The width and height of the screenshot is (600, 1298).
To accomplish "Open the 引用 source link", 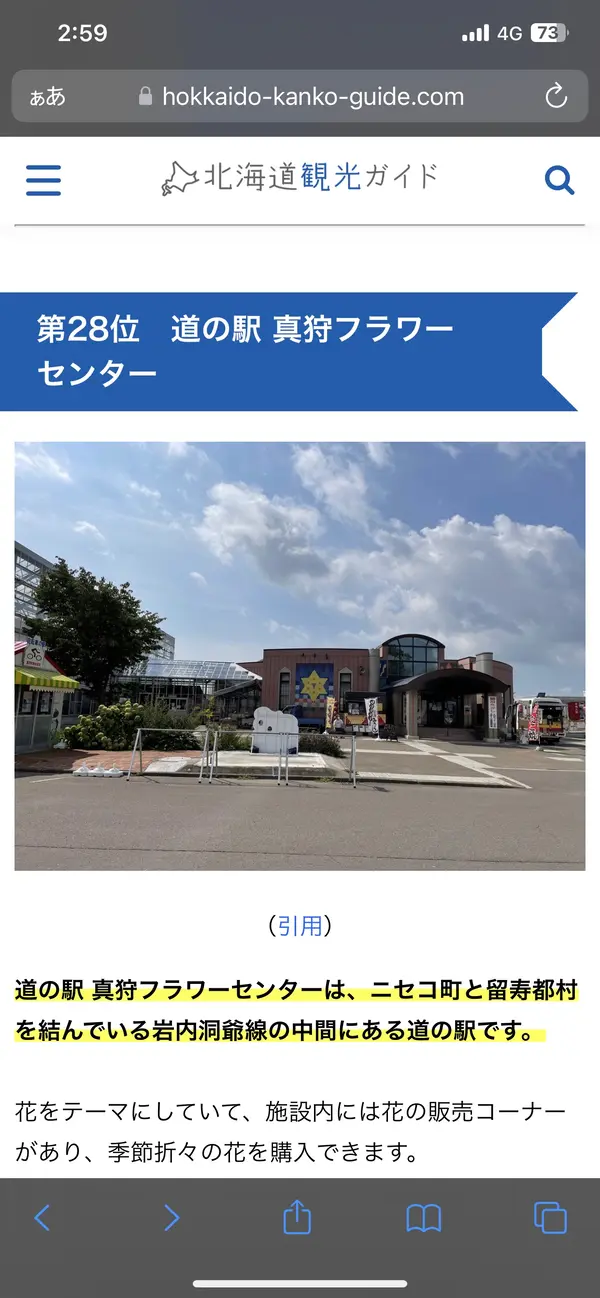I will (x=300, y=926).
